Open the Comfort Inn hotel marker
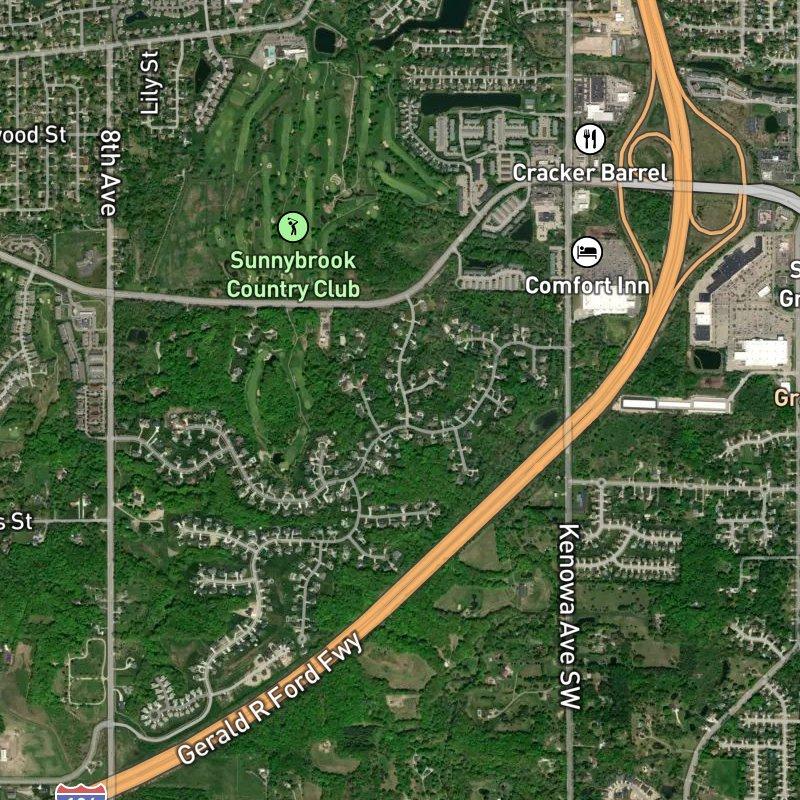 [x=587, y=251]
